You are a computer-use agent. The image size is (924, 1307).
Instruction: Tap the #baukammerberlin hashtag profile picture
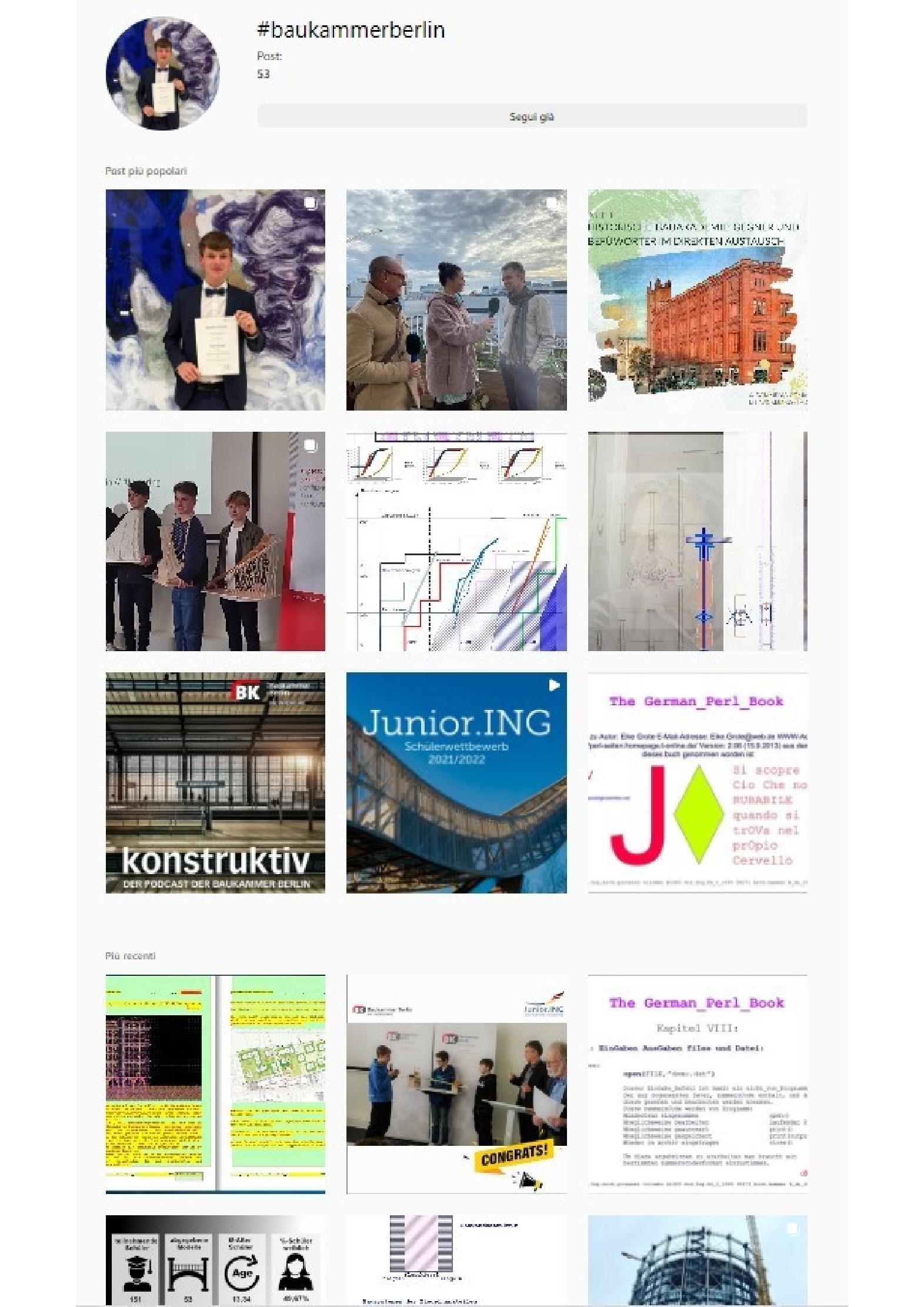162,73
